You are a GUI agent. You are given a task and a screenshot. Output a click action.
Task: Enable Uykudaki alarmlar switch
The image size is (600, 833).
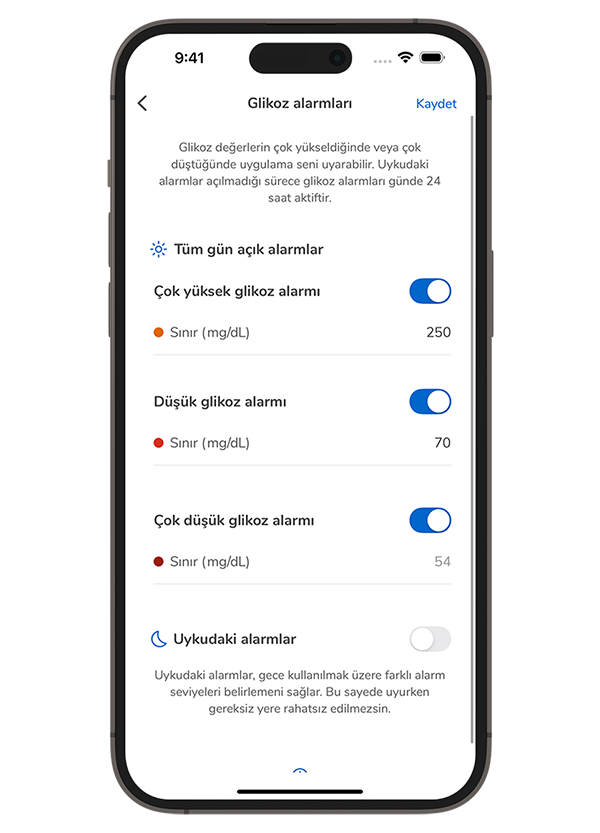tap(430, 639)
